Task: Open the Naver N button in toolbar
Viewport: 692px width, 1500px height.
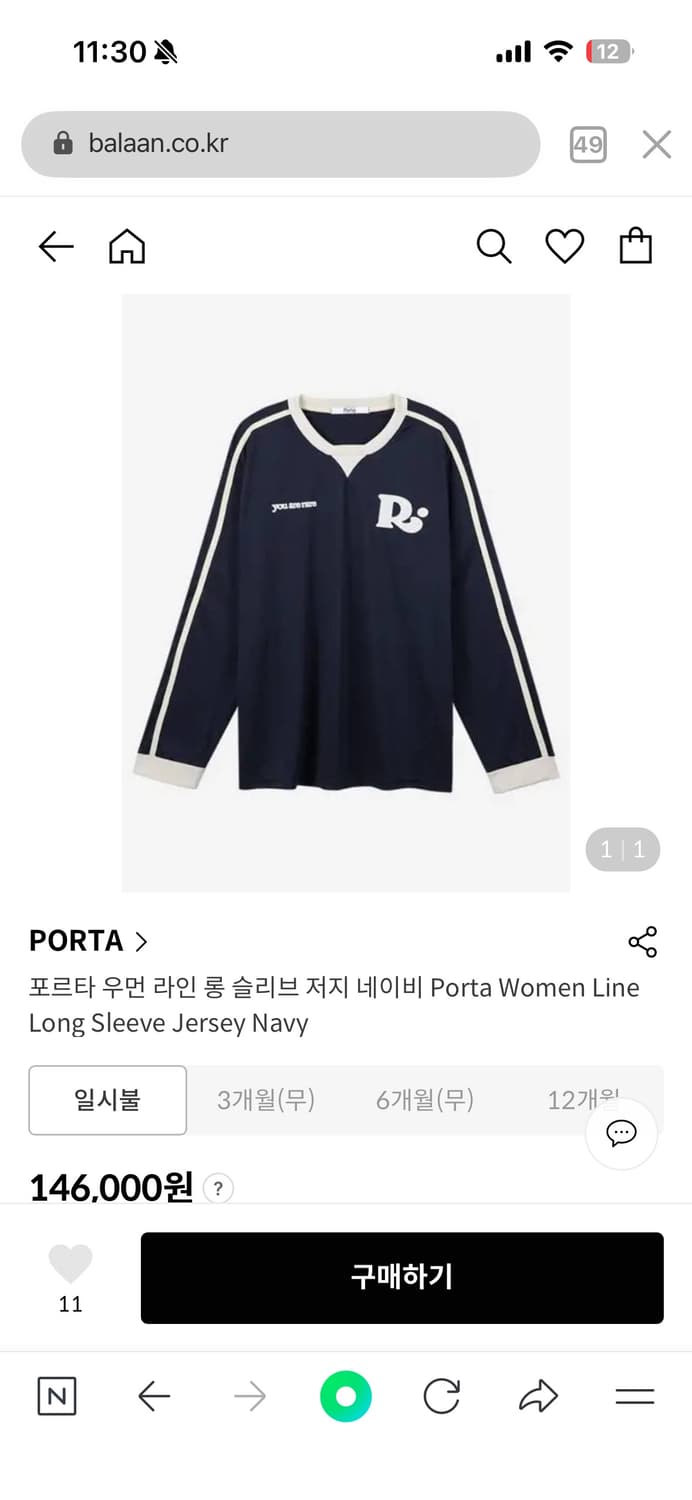Action: tap(57, 1396)
